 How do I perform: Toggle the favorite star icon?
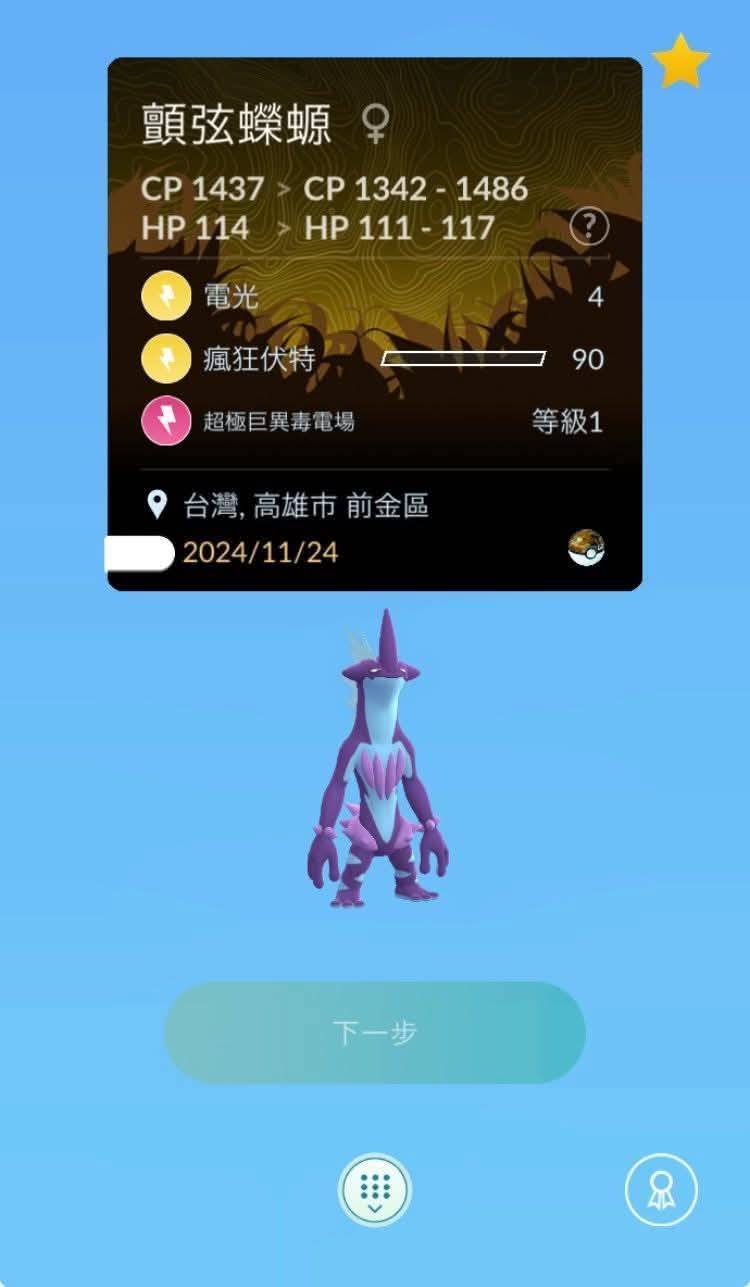point(681,61)
